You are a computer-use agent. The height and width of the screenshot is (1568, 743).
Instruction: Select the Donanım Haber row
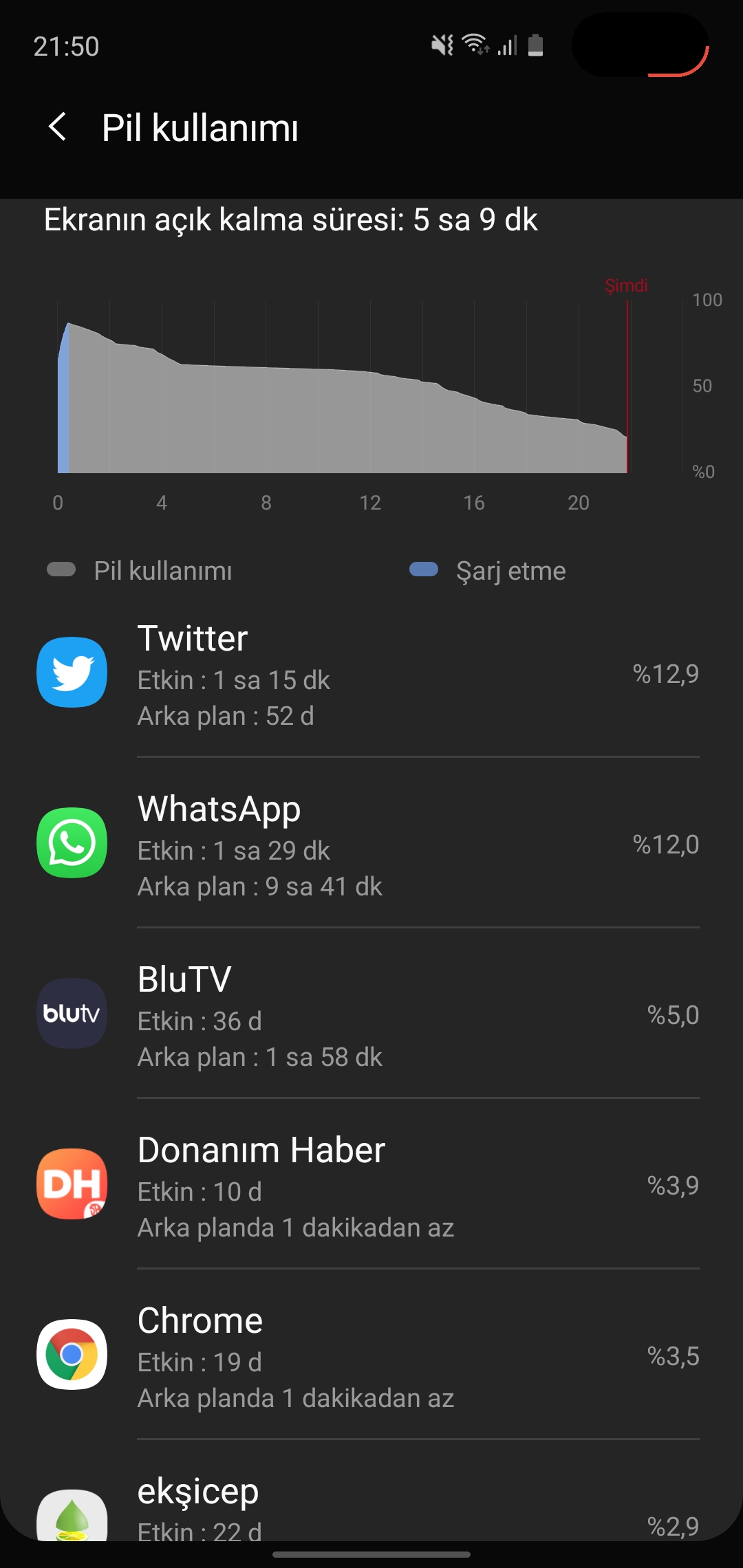pos(371,1186)
